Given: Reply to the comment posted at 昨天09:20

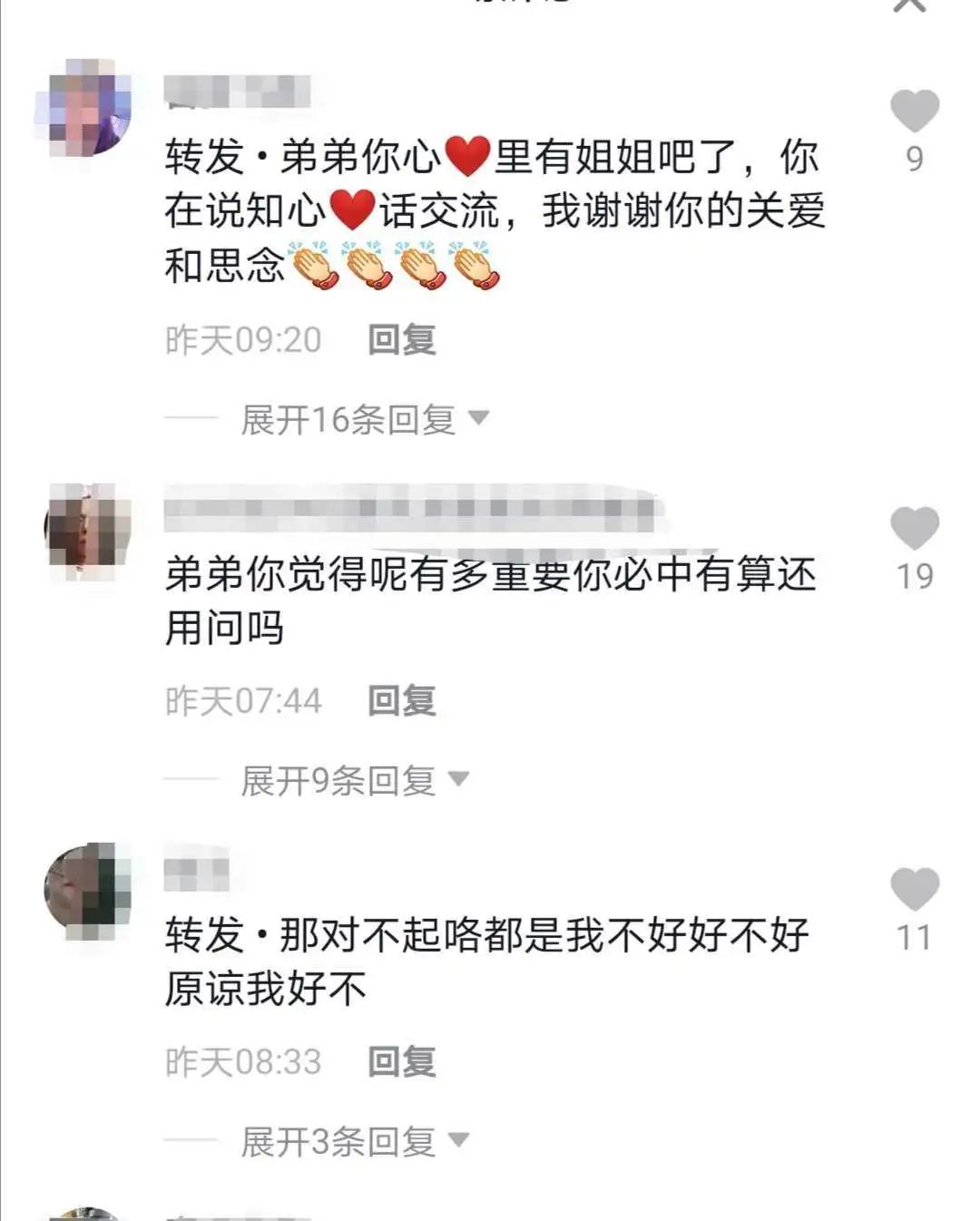Looking at the screenshot, I should point(401,340).
